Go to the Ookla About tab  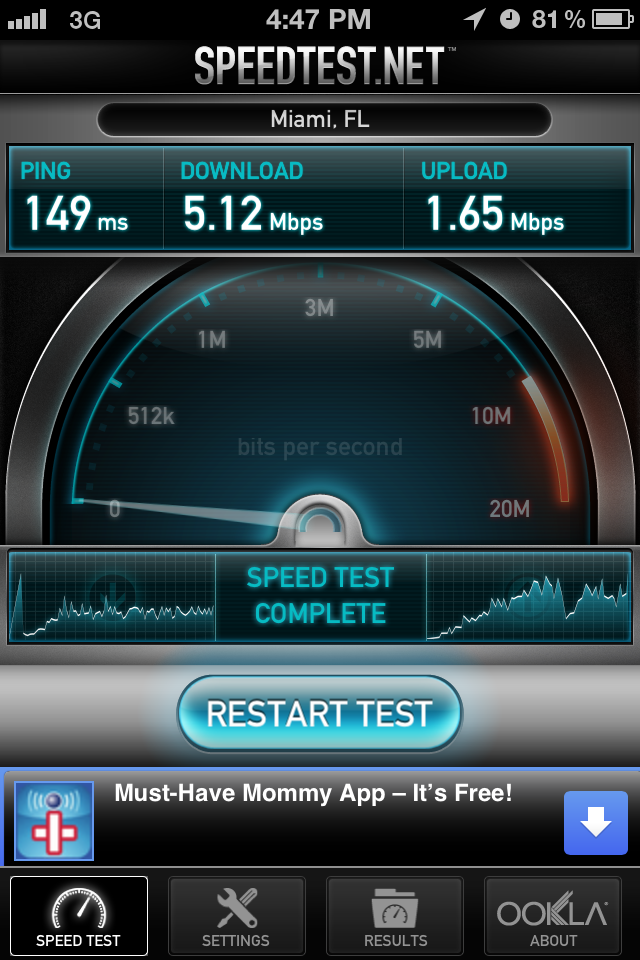[553, 915]
